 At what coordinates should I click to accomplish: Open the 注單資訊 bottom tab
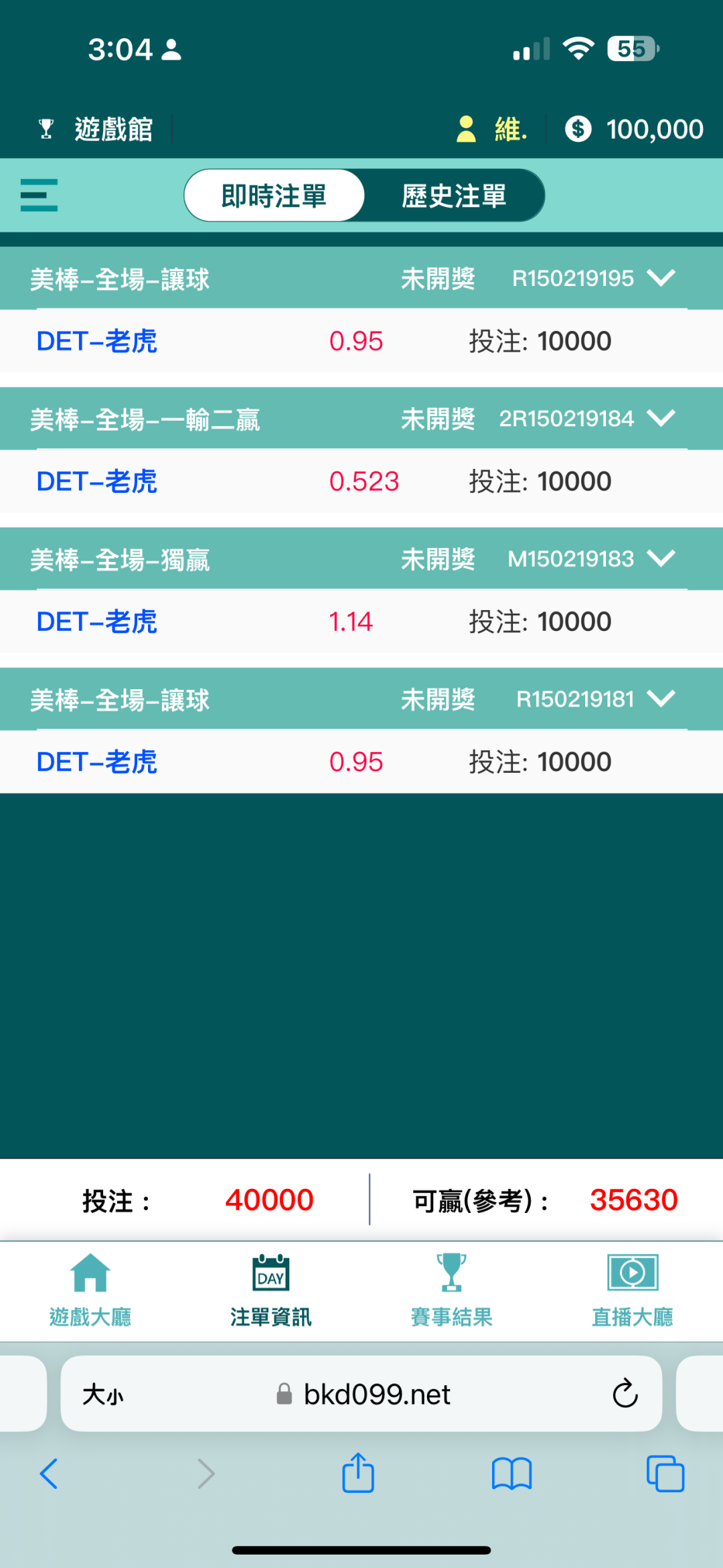coord(270,1291)
